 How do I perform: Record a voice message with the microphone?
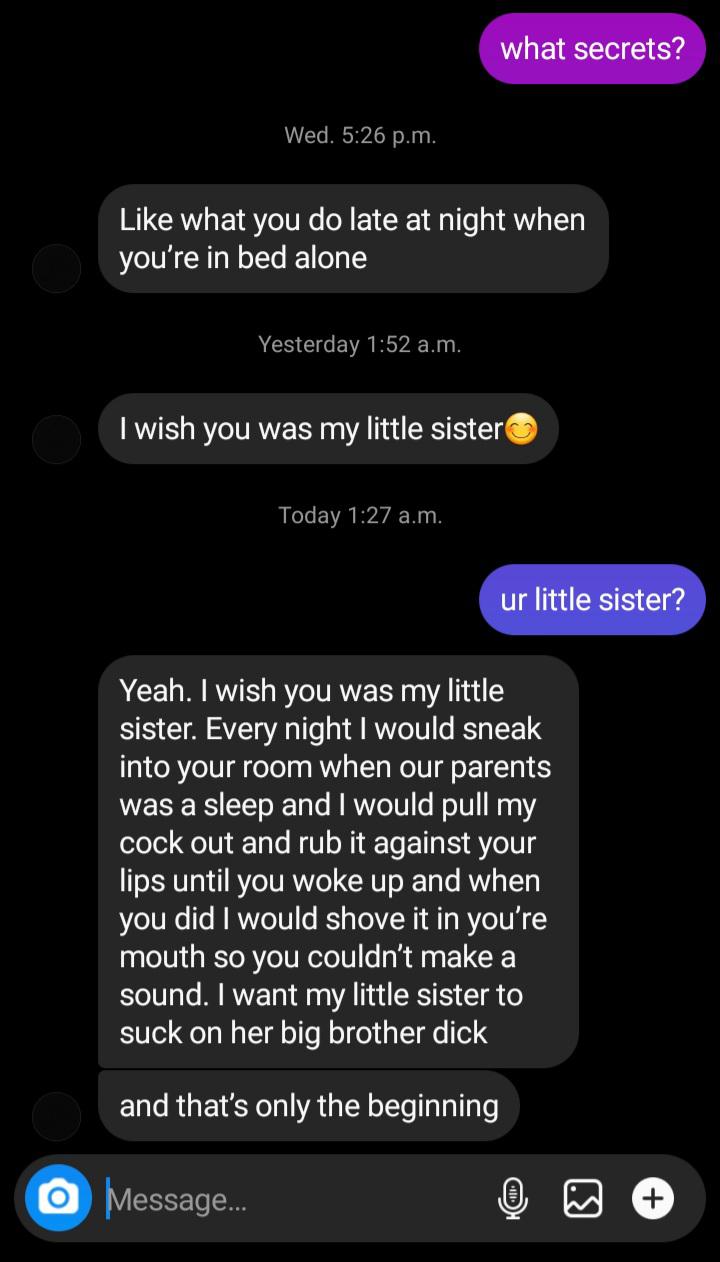pyautogui.click(x=512, y=1197)
